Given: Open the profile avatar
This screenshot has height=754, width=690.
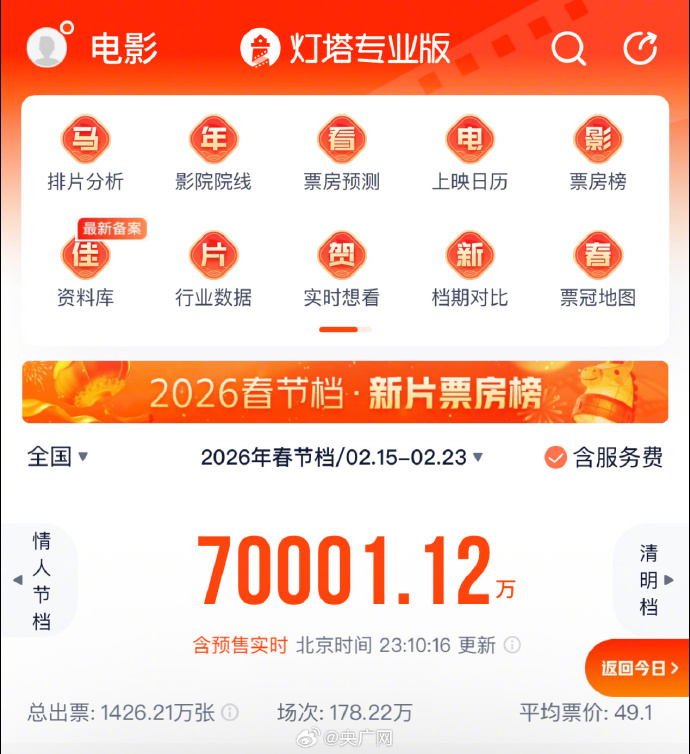Looking at the screenshot, I should [47, 47].
